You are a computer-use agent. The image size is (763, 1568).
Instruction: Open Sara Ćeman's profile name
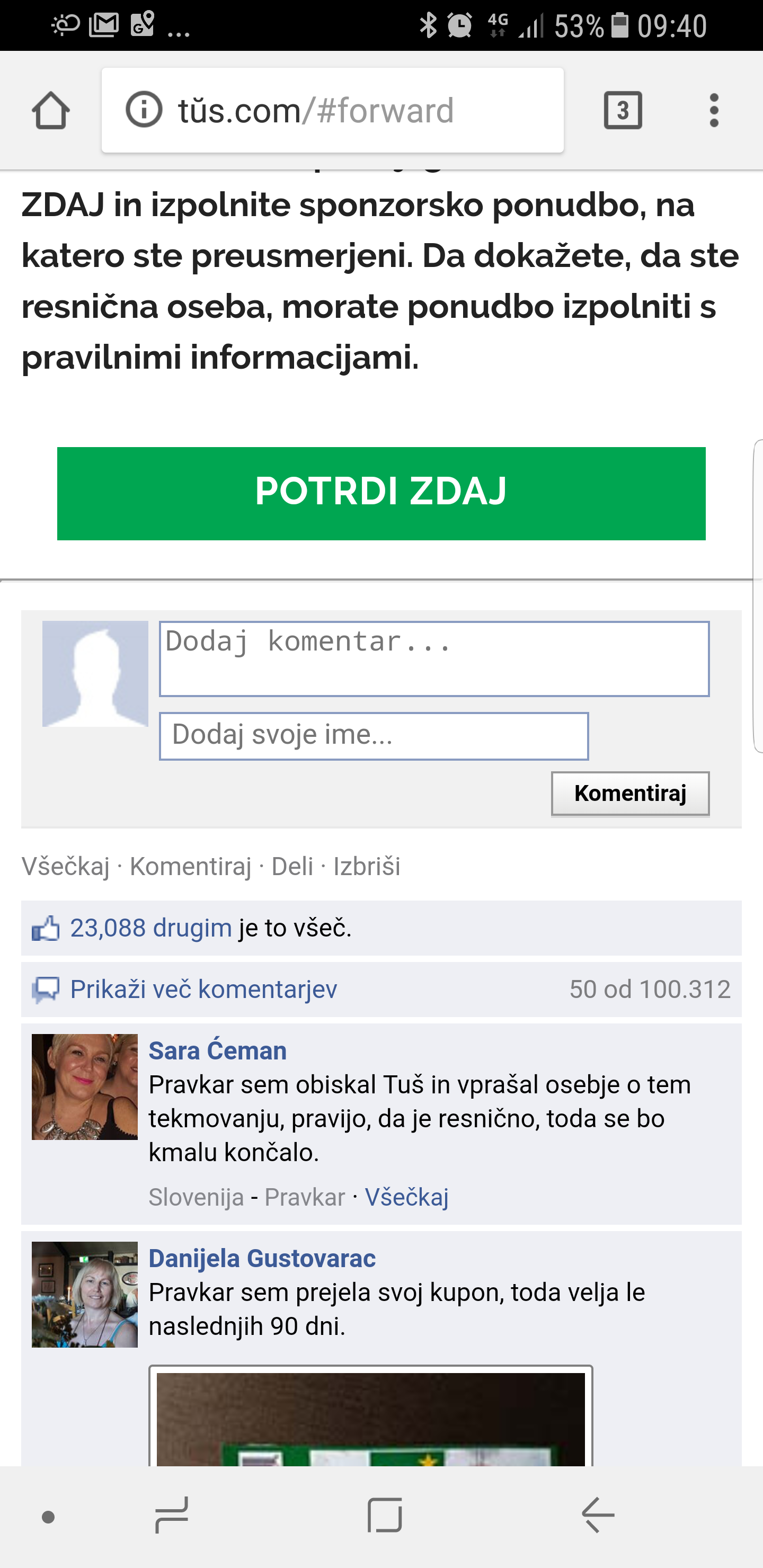click(217, 1050)
